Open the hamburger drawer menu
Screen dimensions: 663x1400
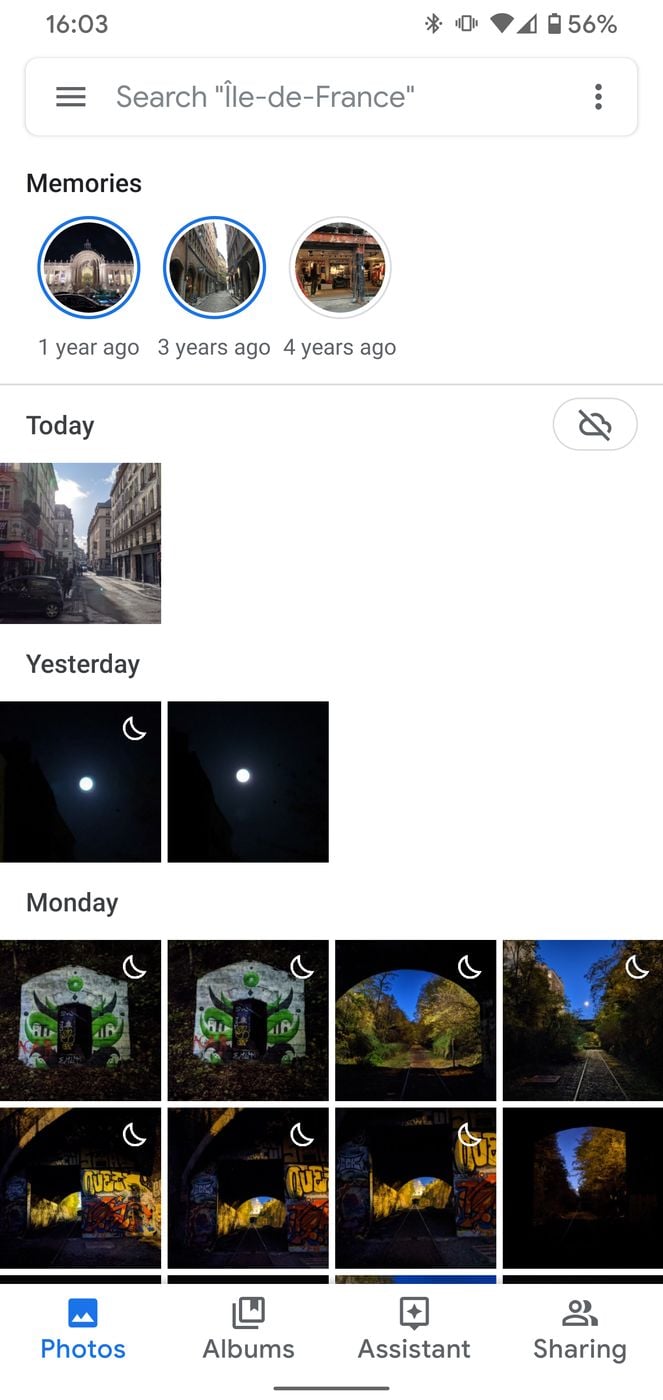pyautogui.click(x=70, y=97)
